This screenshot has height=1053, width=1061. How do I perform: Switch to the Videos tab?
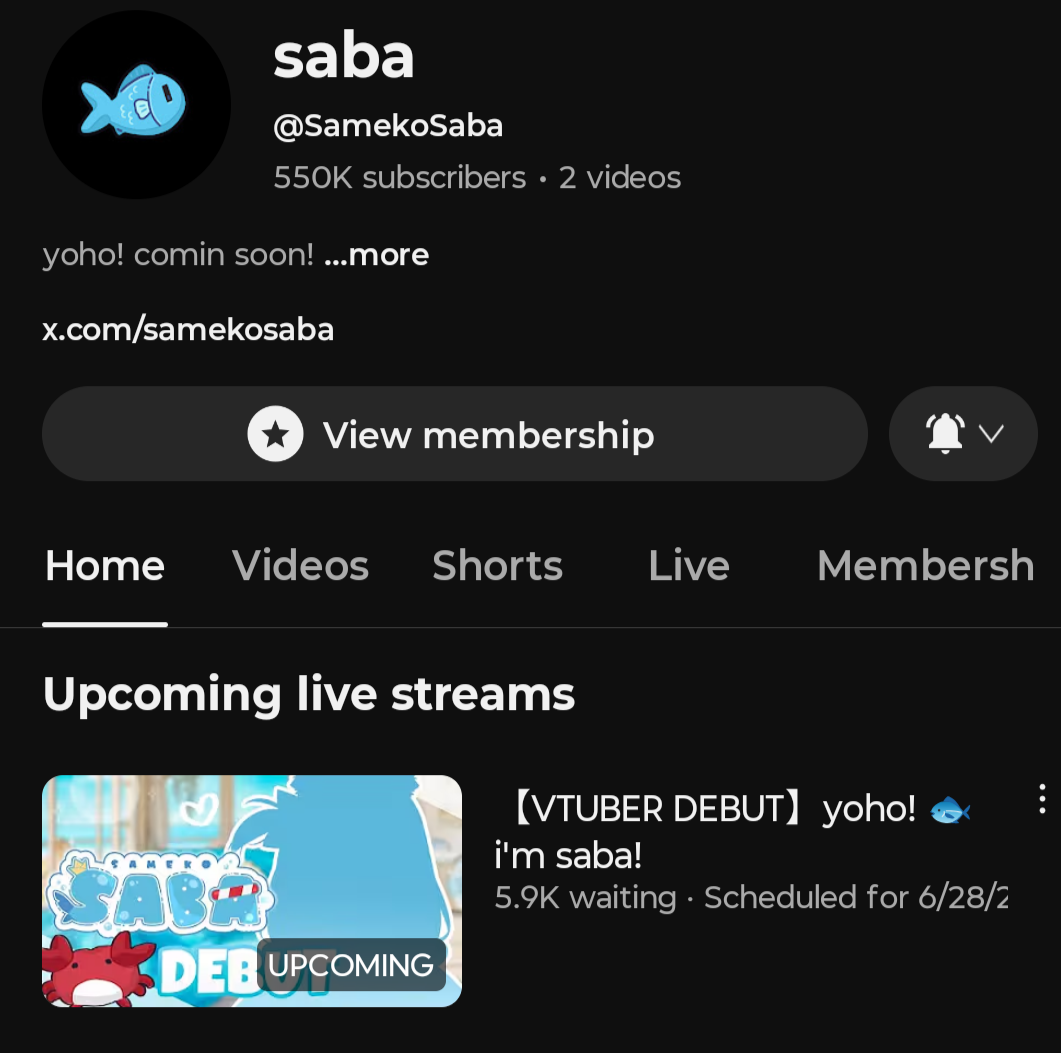300,566
